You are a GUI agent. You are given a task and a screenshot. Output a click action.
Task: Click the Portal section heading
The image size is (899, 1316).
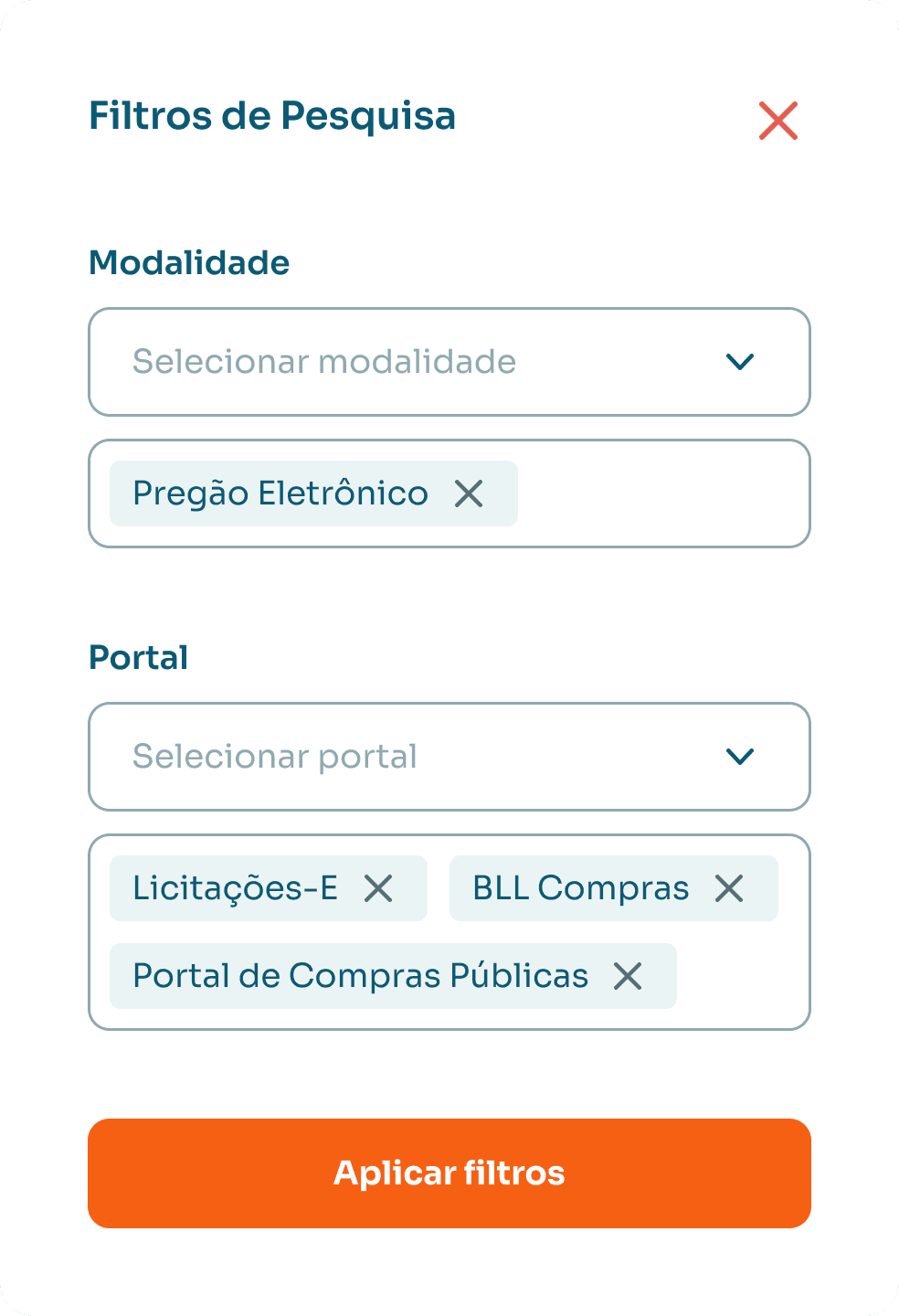pyautogui.click(x=138, y=657)
